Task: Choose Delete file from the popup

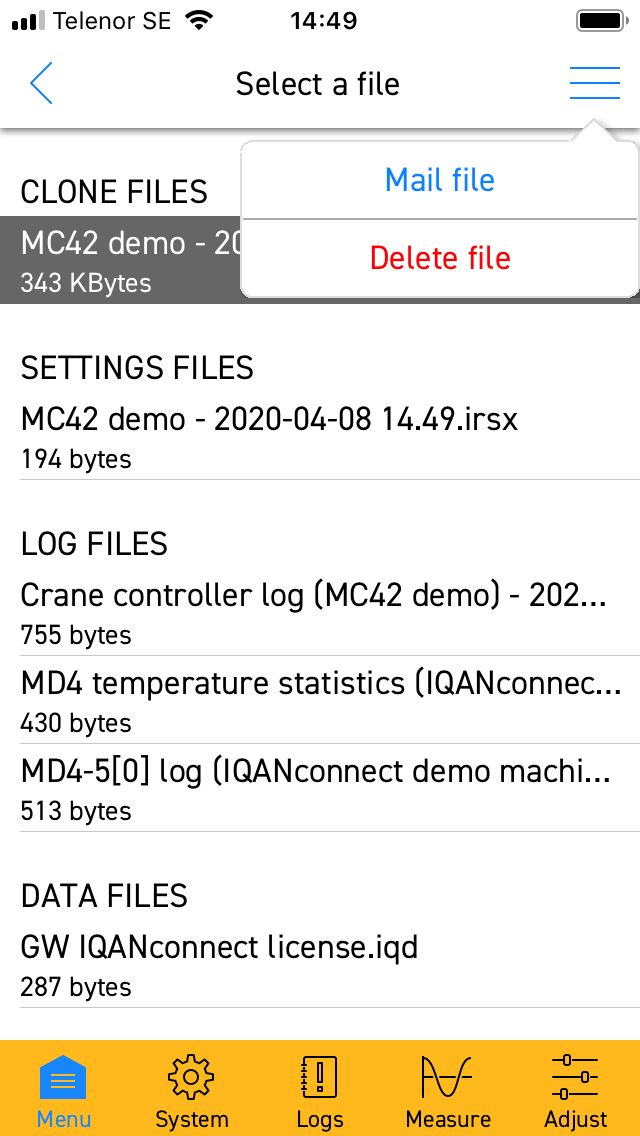Action: pos(440,257)
